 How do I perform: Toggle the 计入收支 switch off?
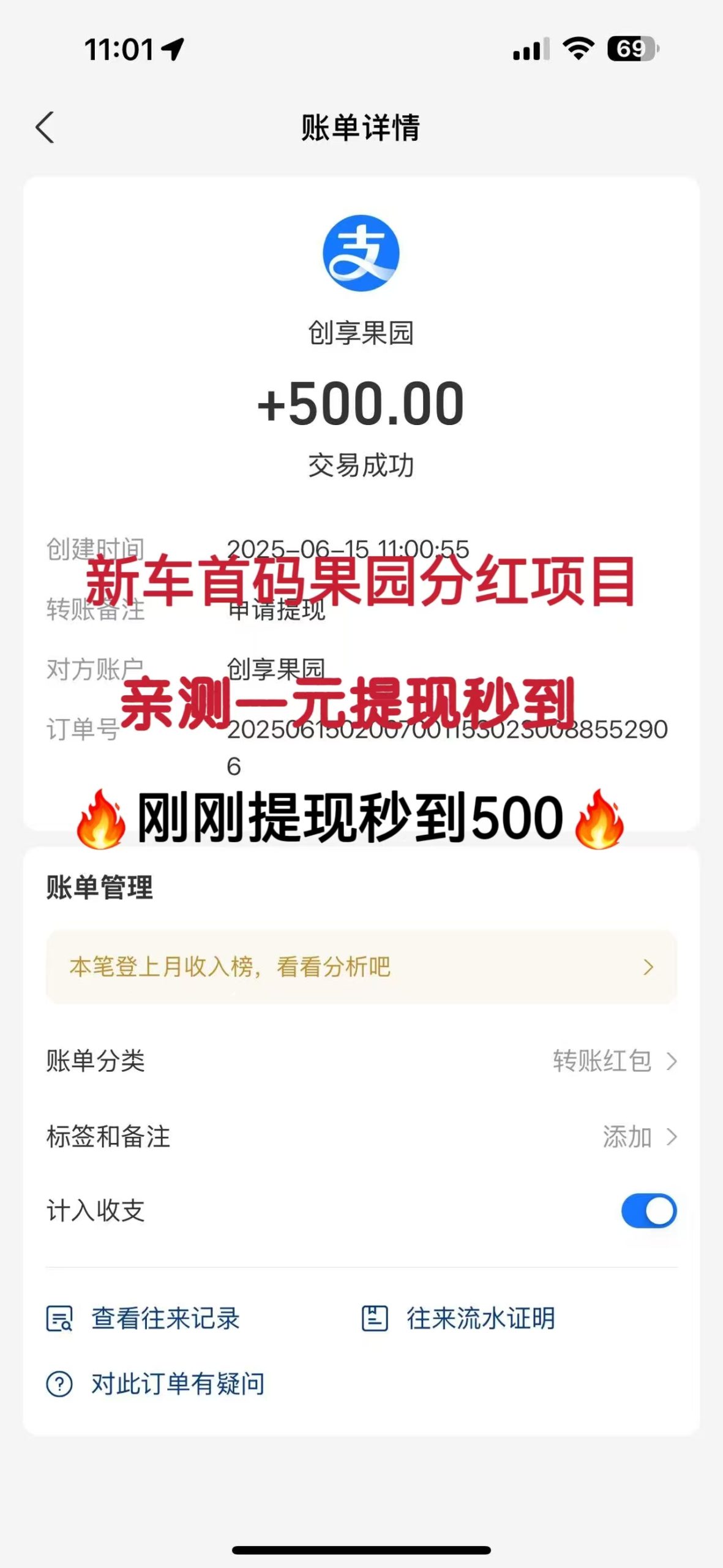(648, 1211)
